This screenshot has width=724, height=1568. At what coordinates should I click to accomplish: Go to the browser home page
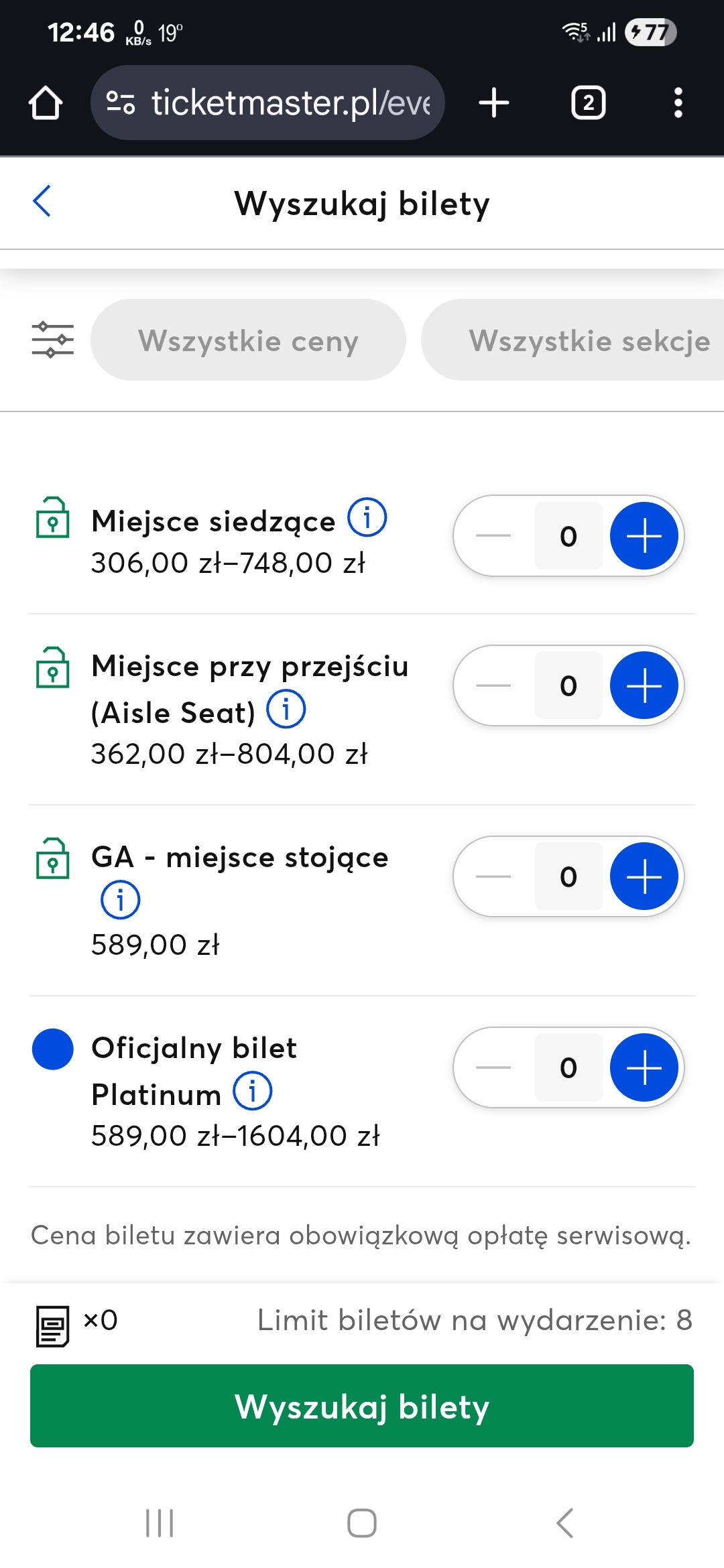(46, 103)
